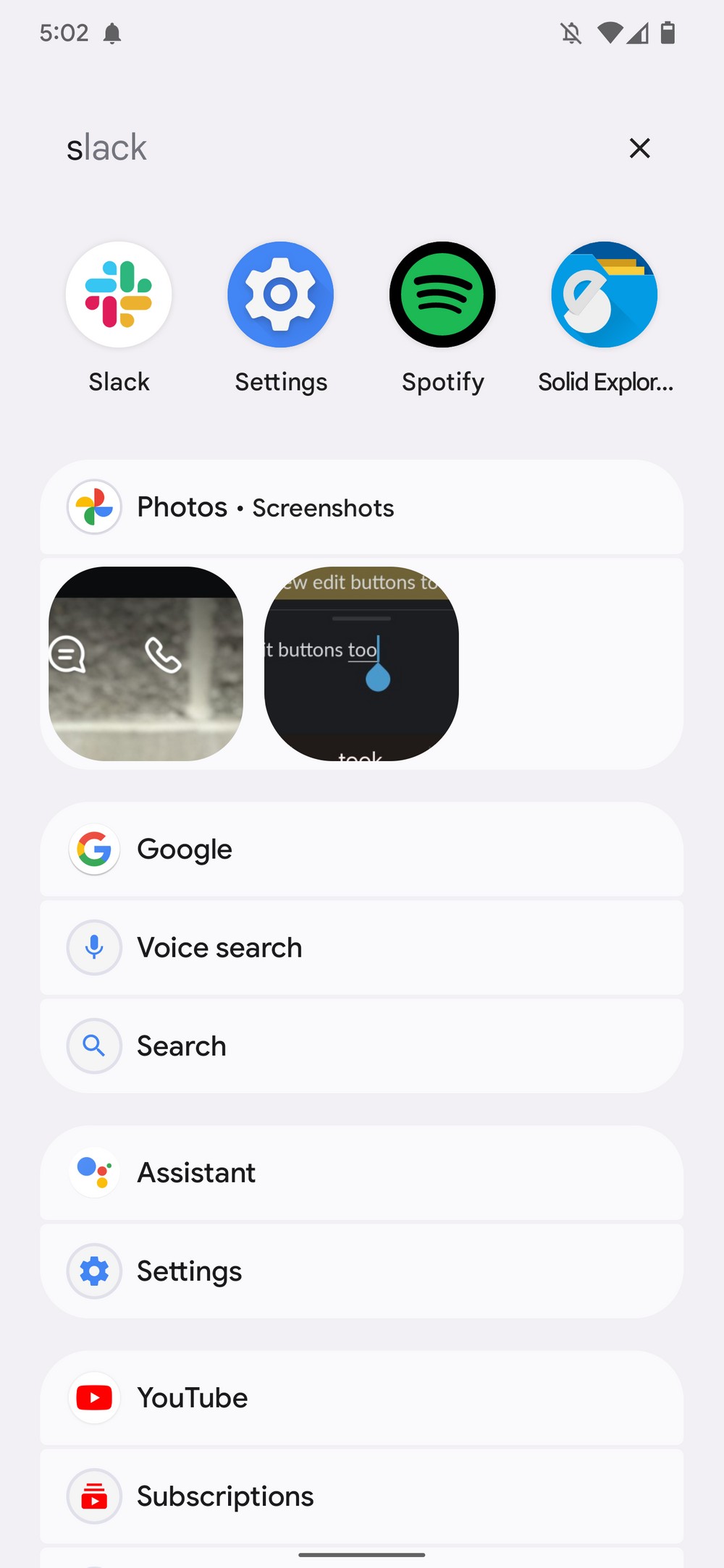
Task: Open Google Assistant
Action: click(361, 1172)
